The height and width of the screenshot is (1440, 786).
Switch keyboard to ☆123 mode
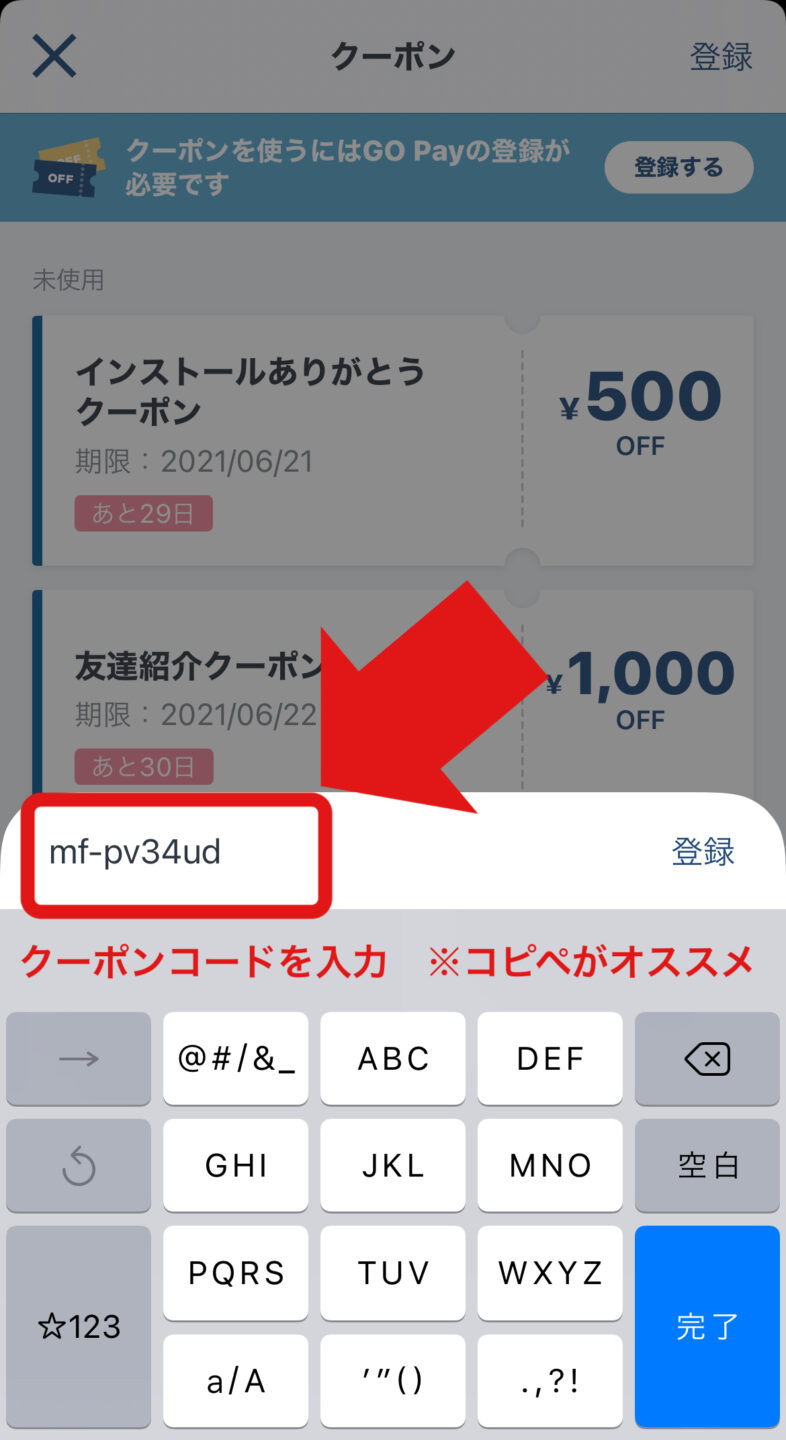tap(79, 1326)
